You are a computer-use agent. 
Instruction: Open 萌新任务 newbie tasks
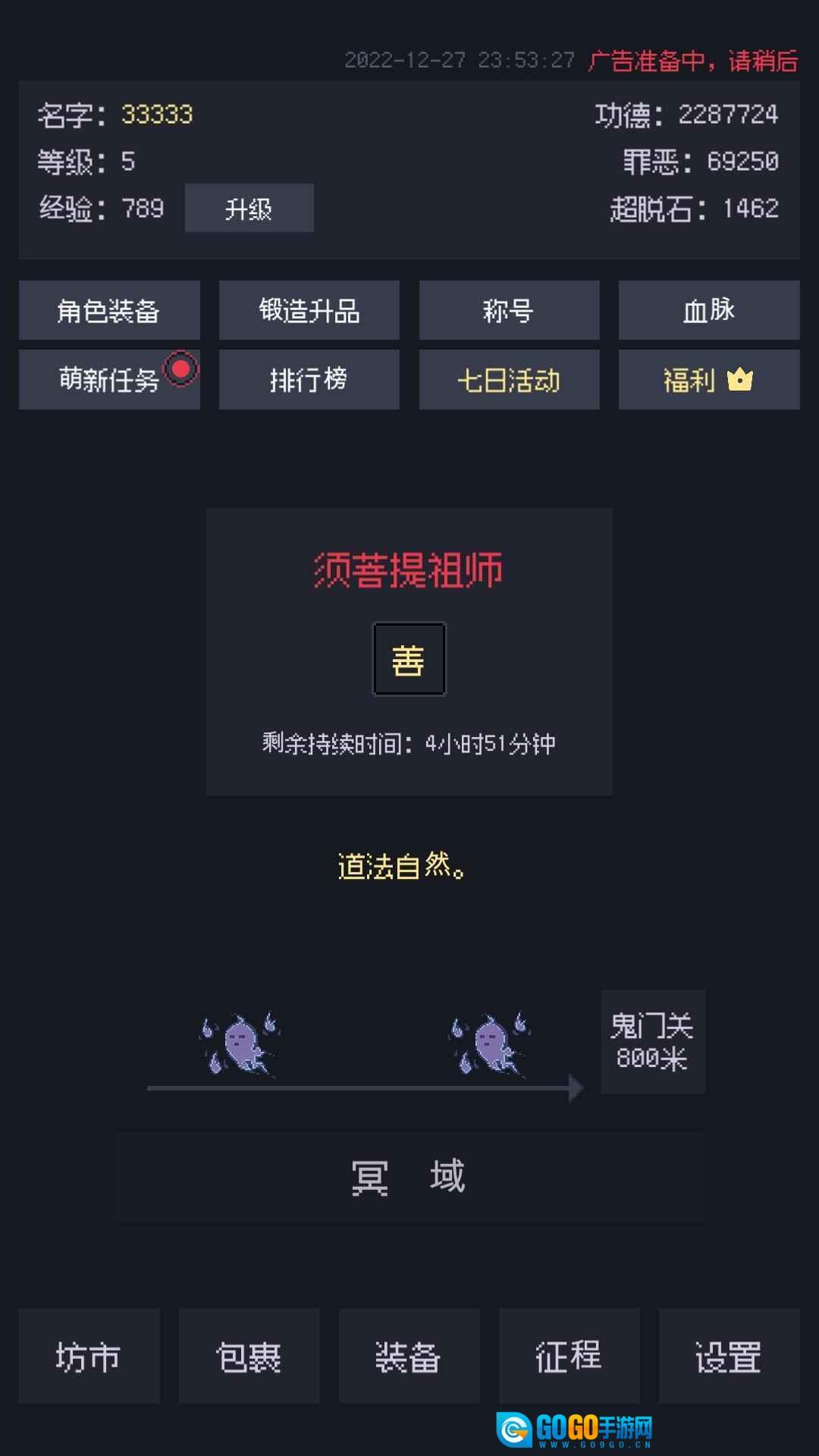click(109, 379)
